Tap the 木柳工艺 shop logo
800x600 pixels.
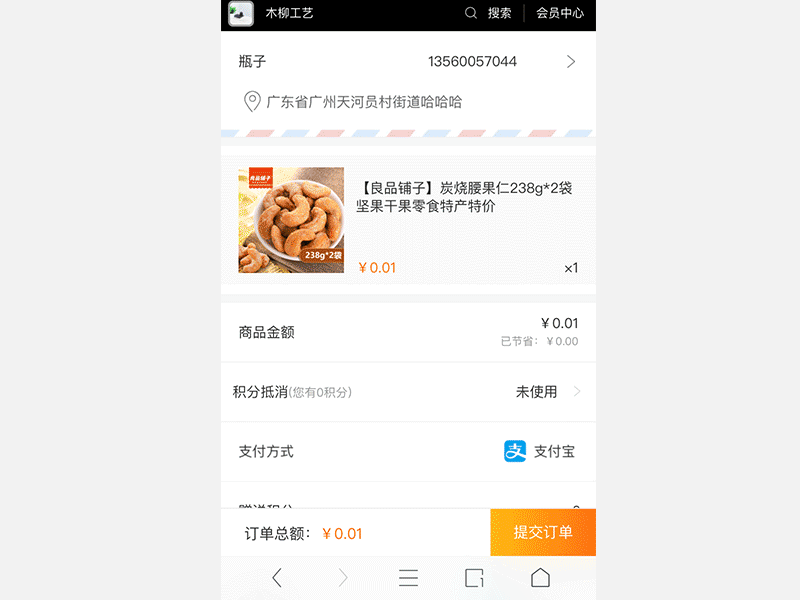[x=241, y=14]
